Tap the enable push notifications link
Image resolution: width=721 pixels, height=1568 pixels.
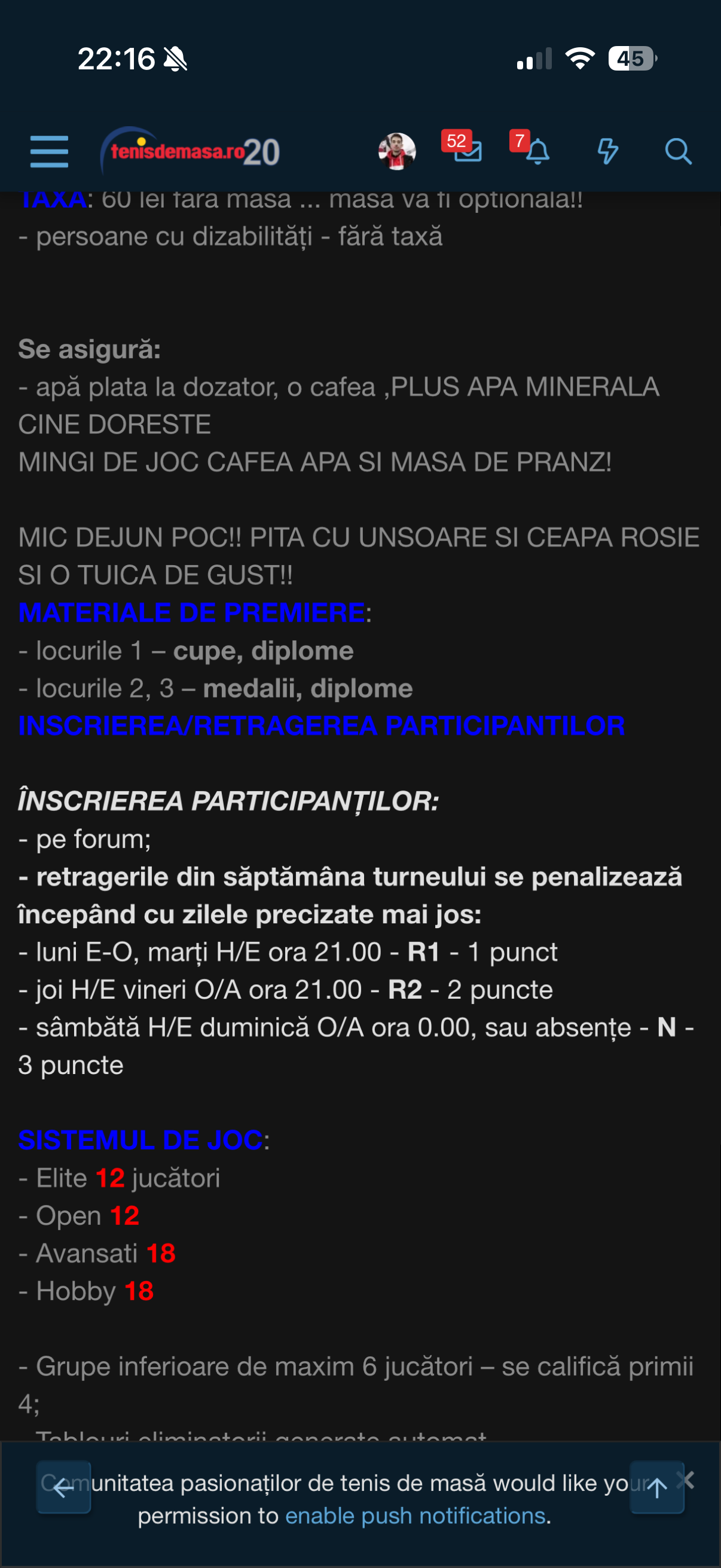(x=415, y=1515)
